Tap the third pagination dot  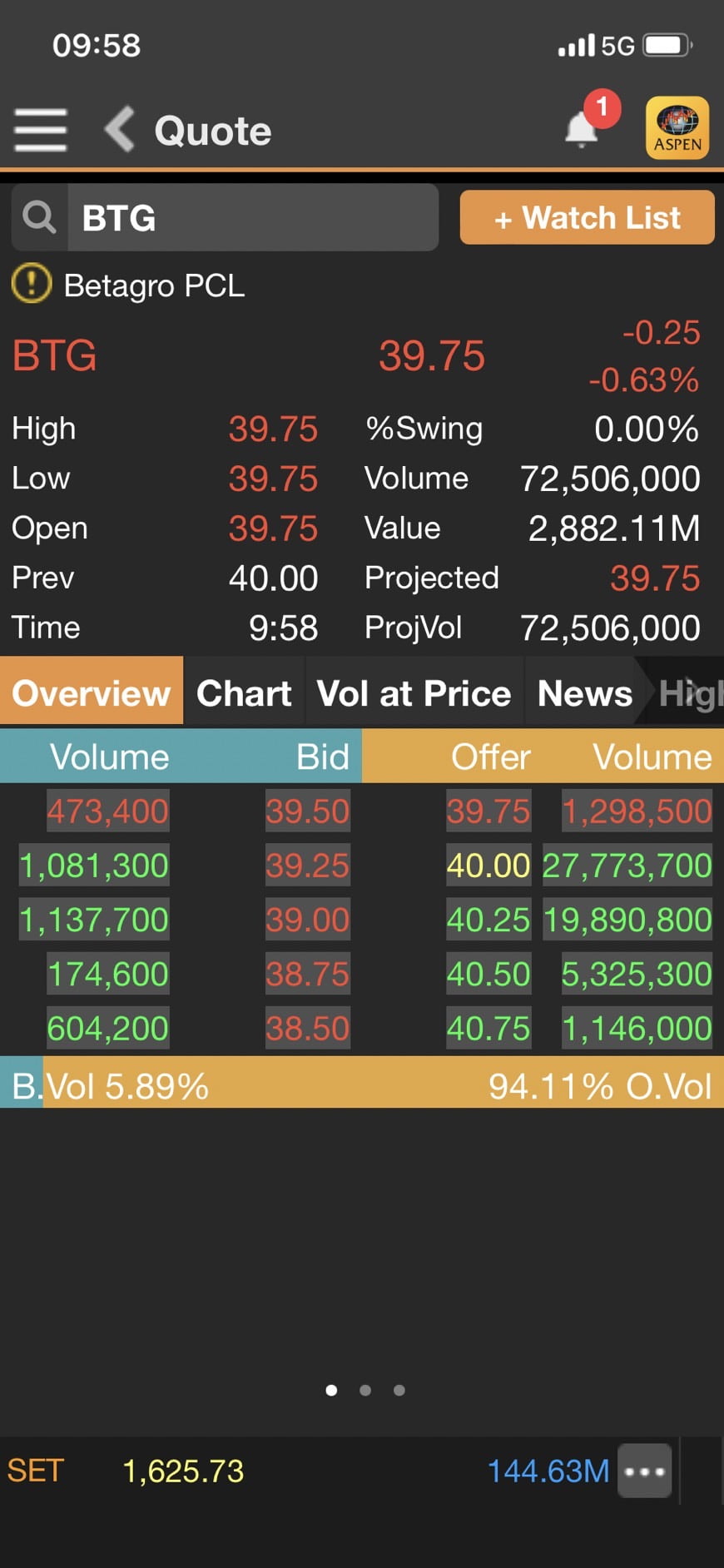399,1389
